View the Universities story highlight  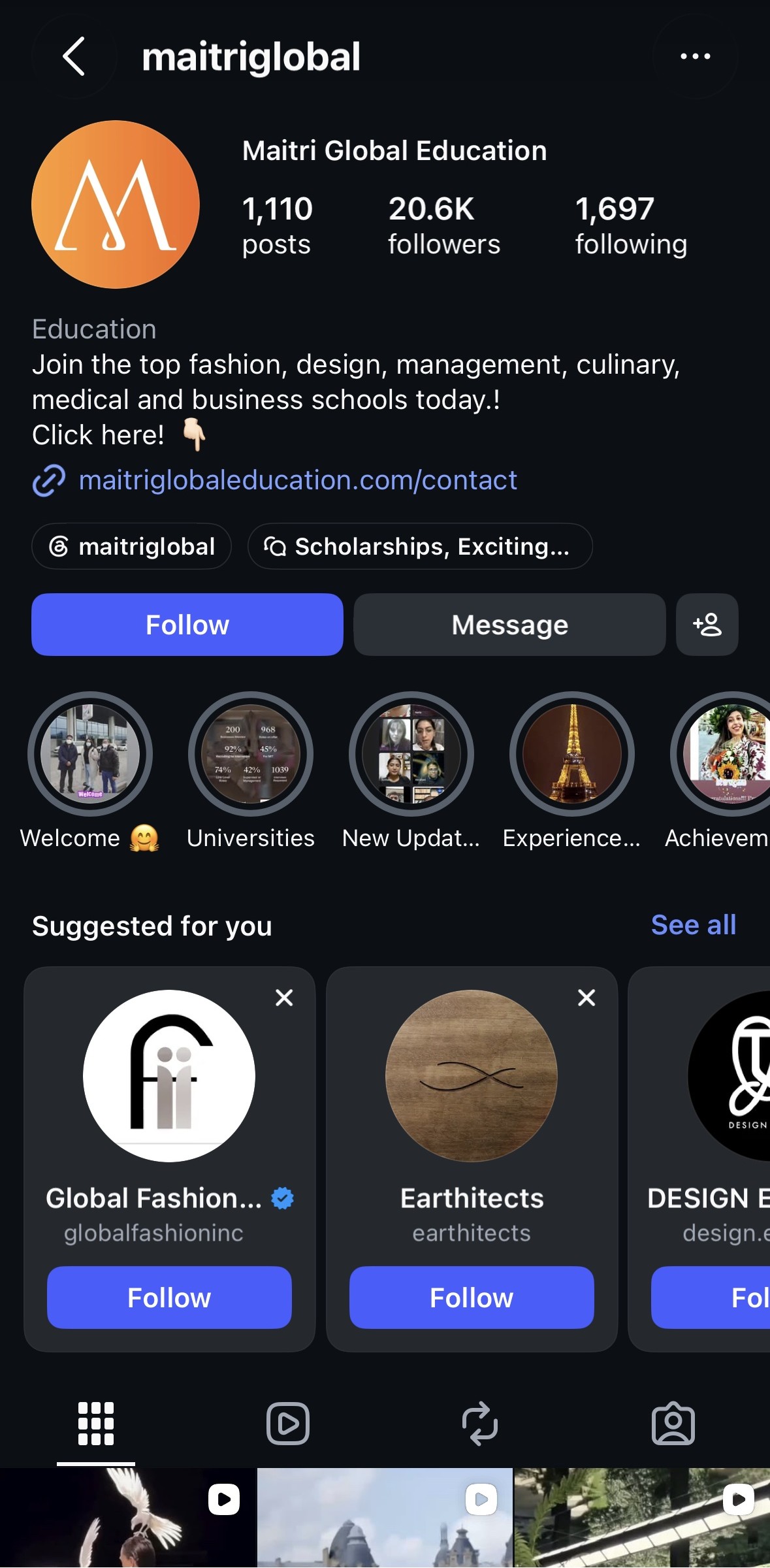(x=251, y=754)
